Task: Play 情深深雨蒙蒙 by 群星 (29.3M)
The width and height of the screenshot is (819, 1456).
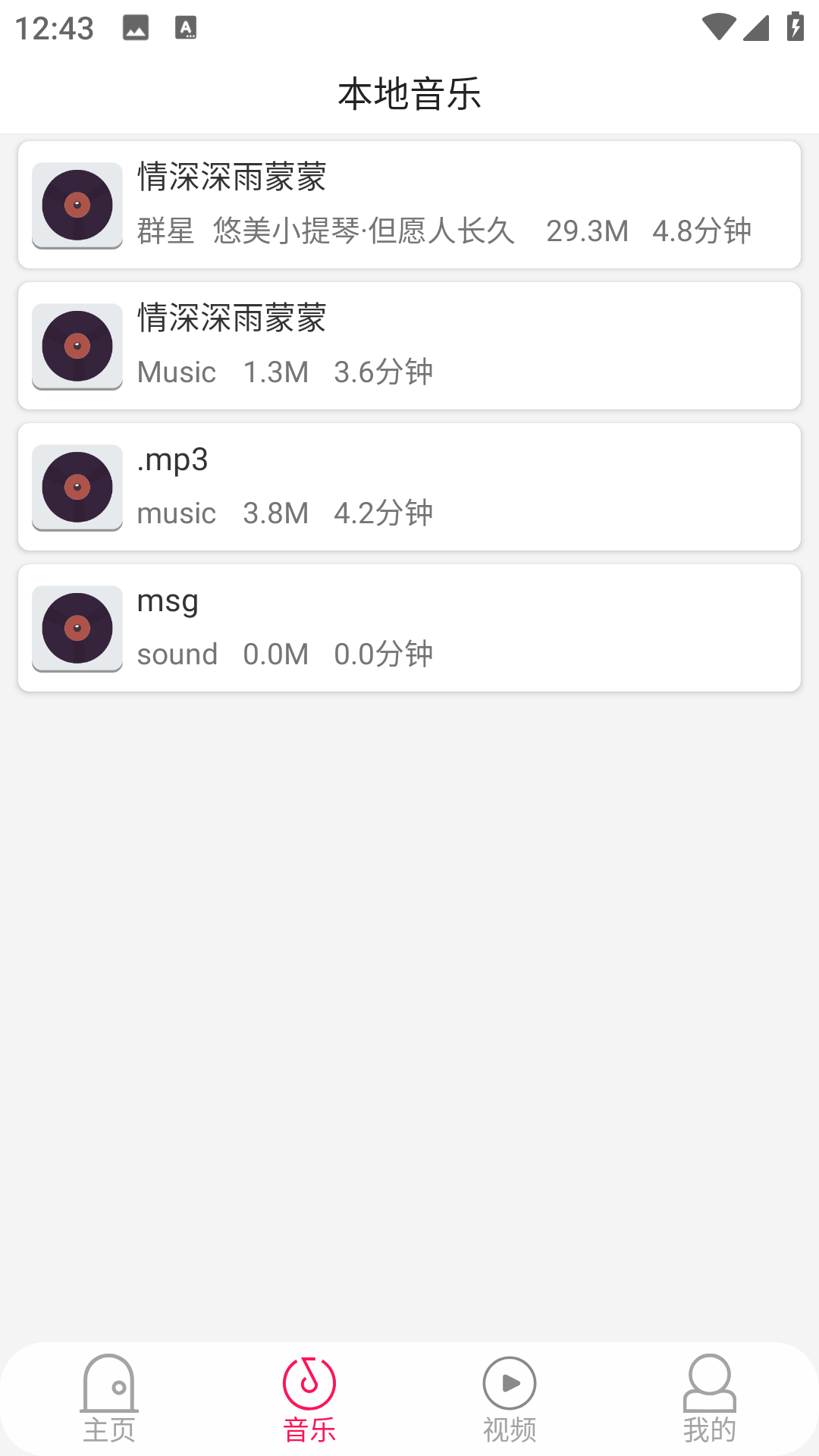Action: (409, 205)
